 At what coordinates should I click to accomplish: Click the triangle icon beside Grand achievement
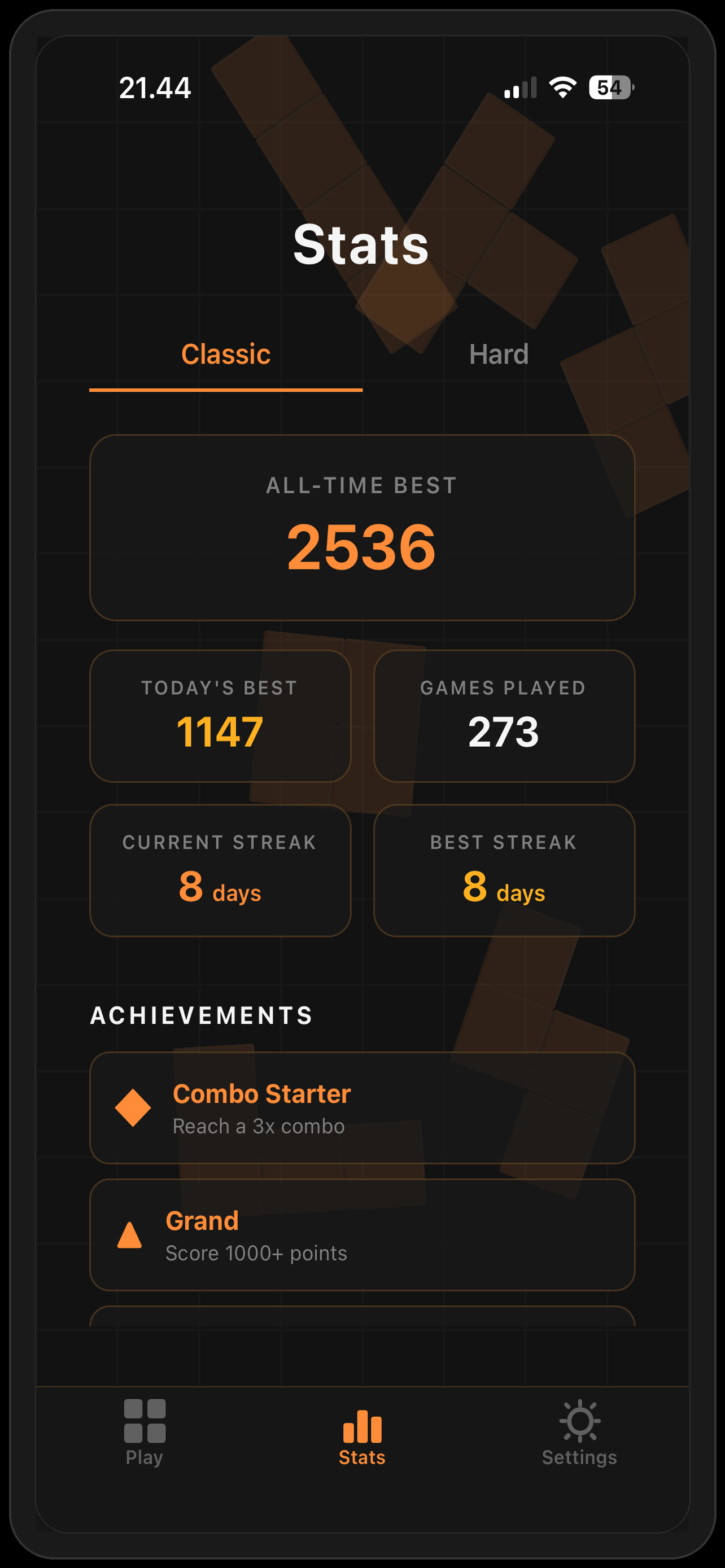[129, 1234]
